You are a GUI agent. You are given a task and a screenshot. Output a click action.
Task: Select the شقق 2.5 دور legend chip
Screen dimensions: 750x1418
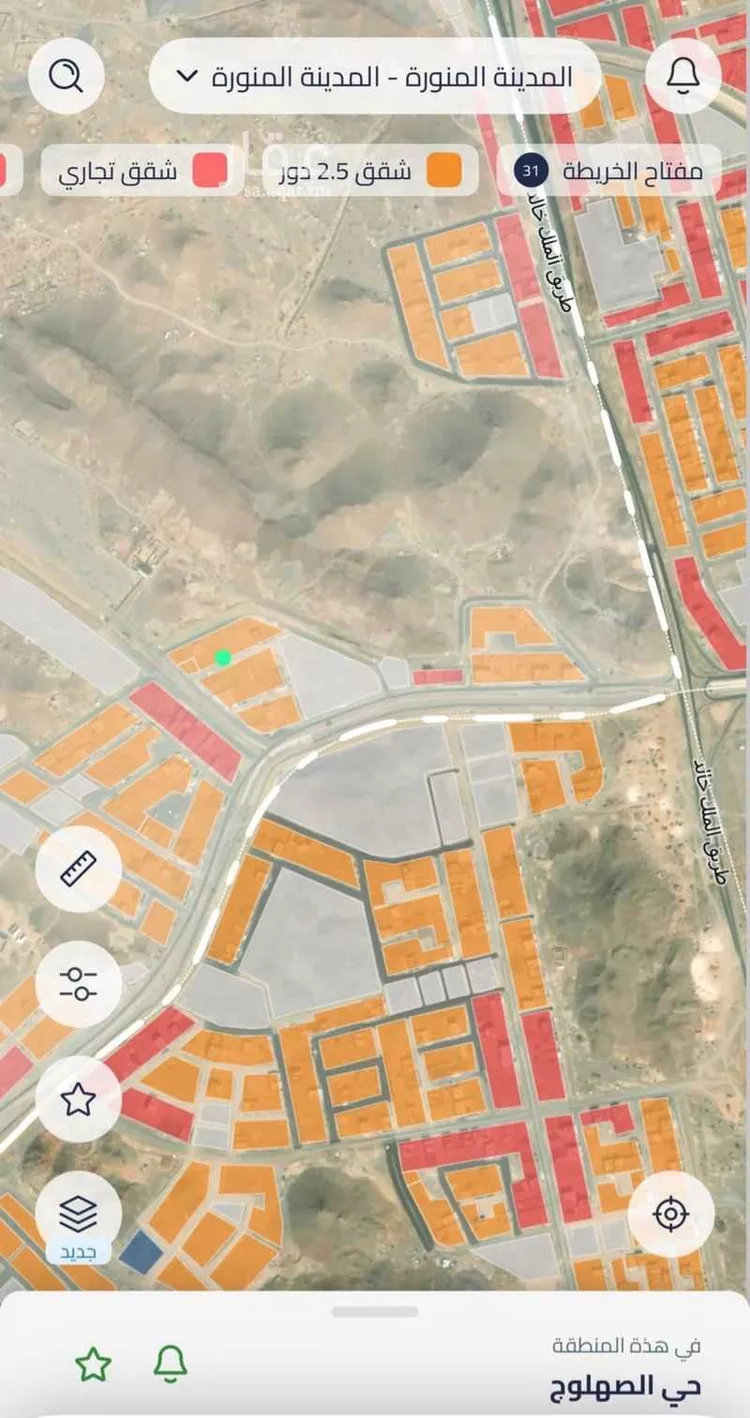(370, 171)
